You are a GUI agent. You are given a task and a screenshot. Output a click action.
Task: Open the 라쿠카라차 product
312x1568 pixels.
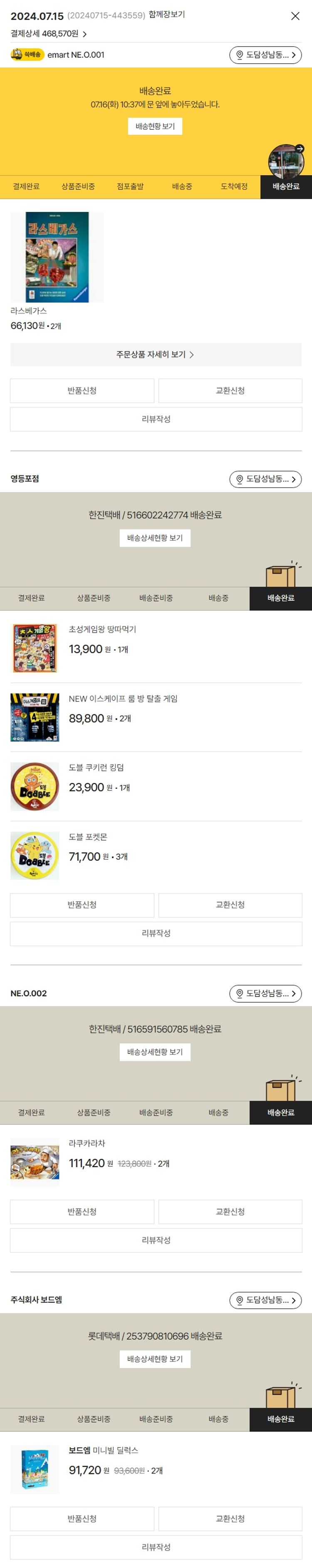[87, 1143]
